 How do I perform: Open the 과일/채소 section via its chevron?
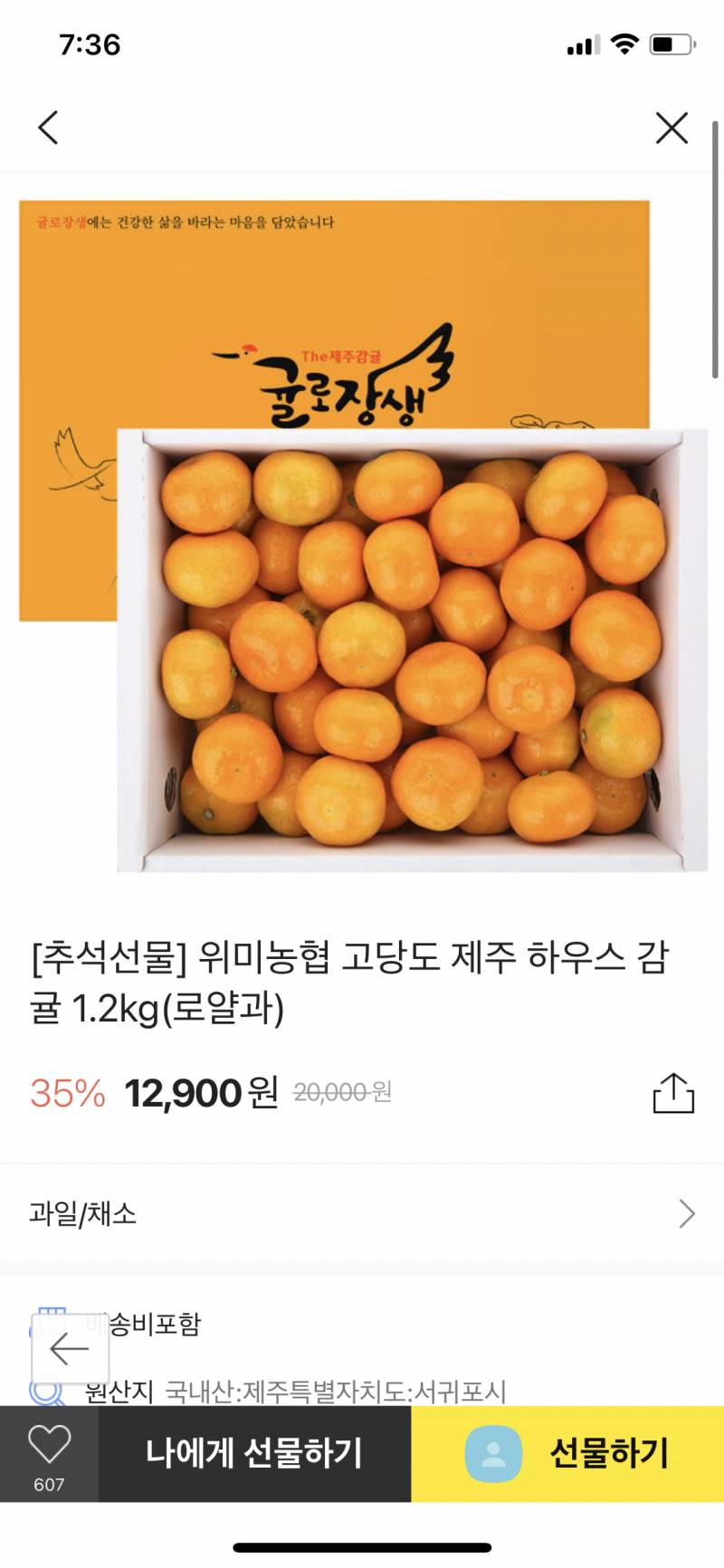tap(687, 1213)
